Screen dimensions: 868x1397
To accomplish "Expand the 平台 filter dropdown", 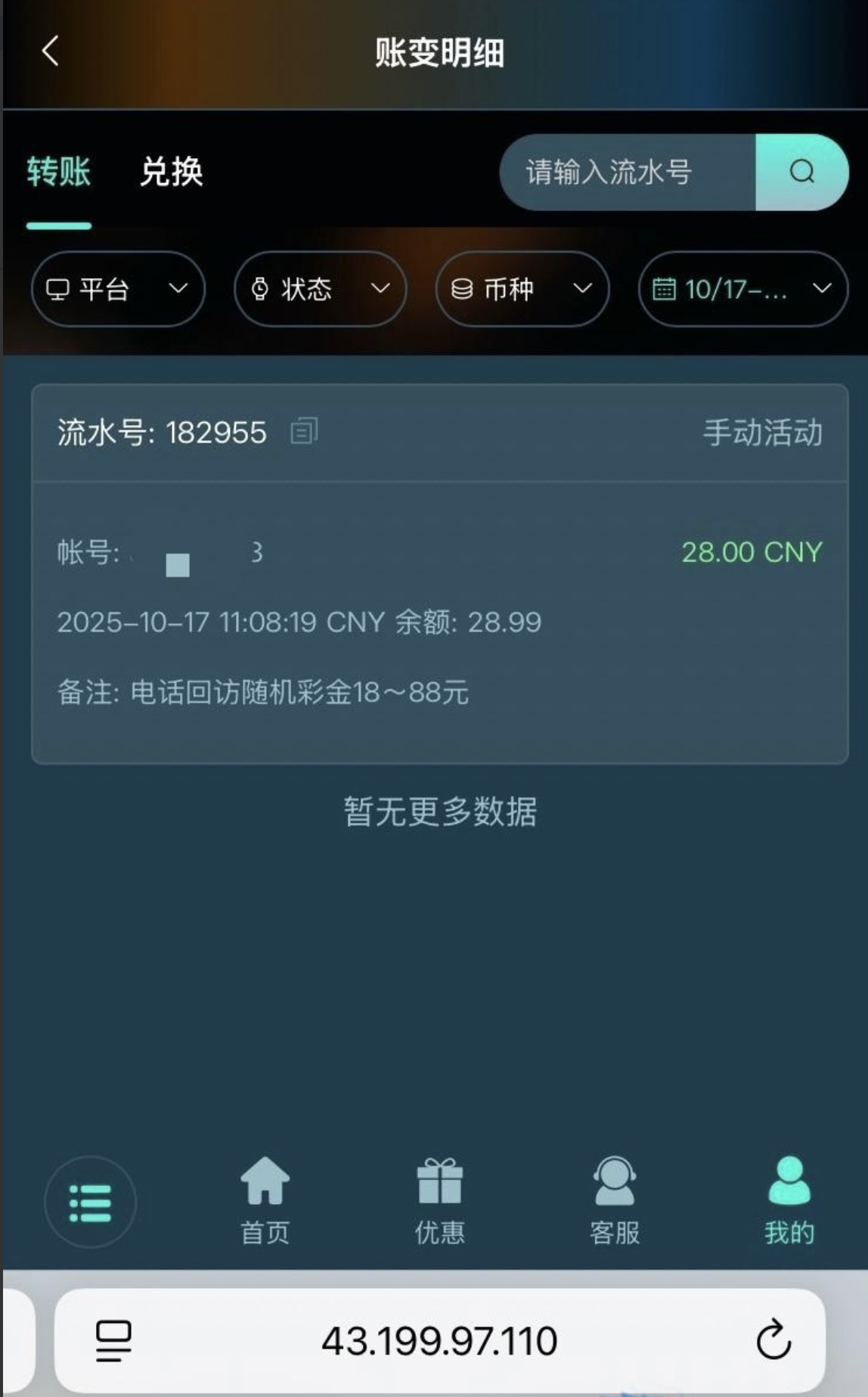I will click(118, 289).
